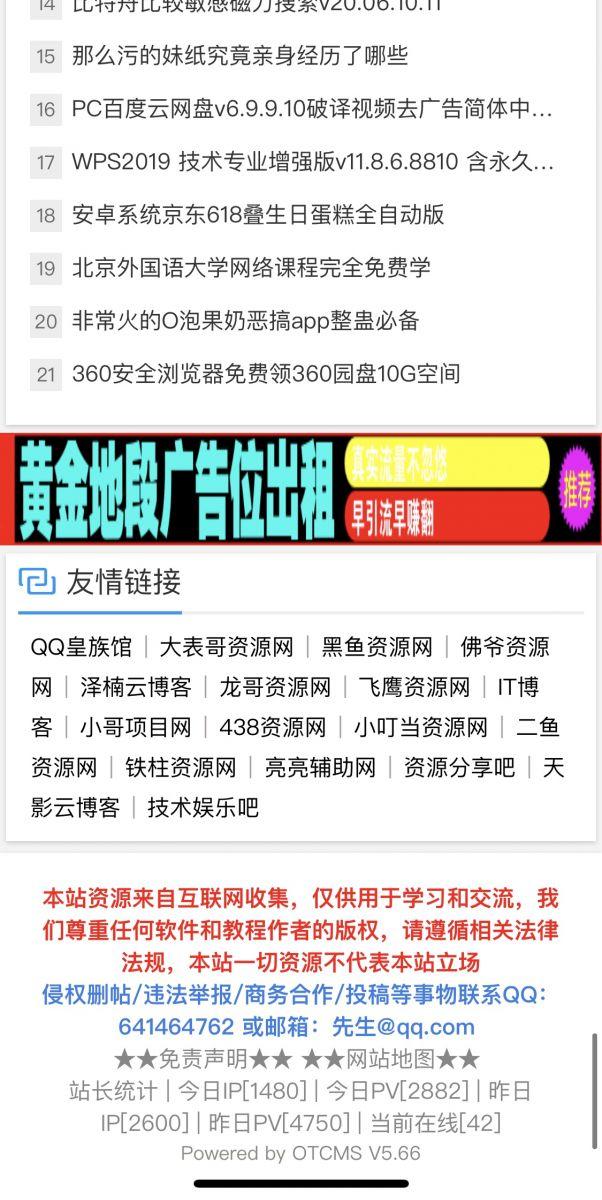
Task: Visit the 大表哥资源网 friend link
Action: pos(227,647)
